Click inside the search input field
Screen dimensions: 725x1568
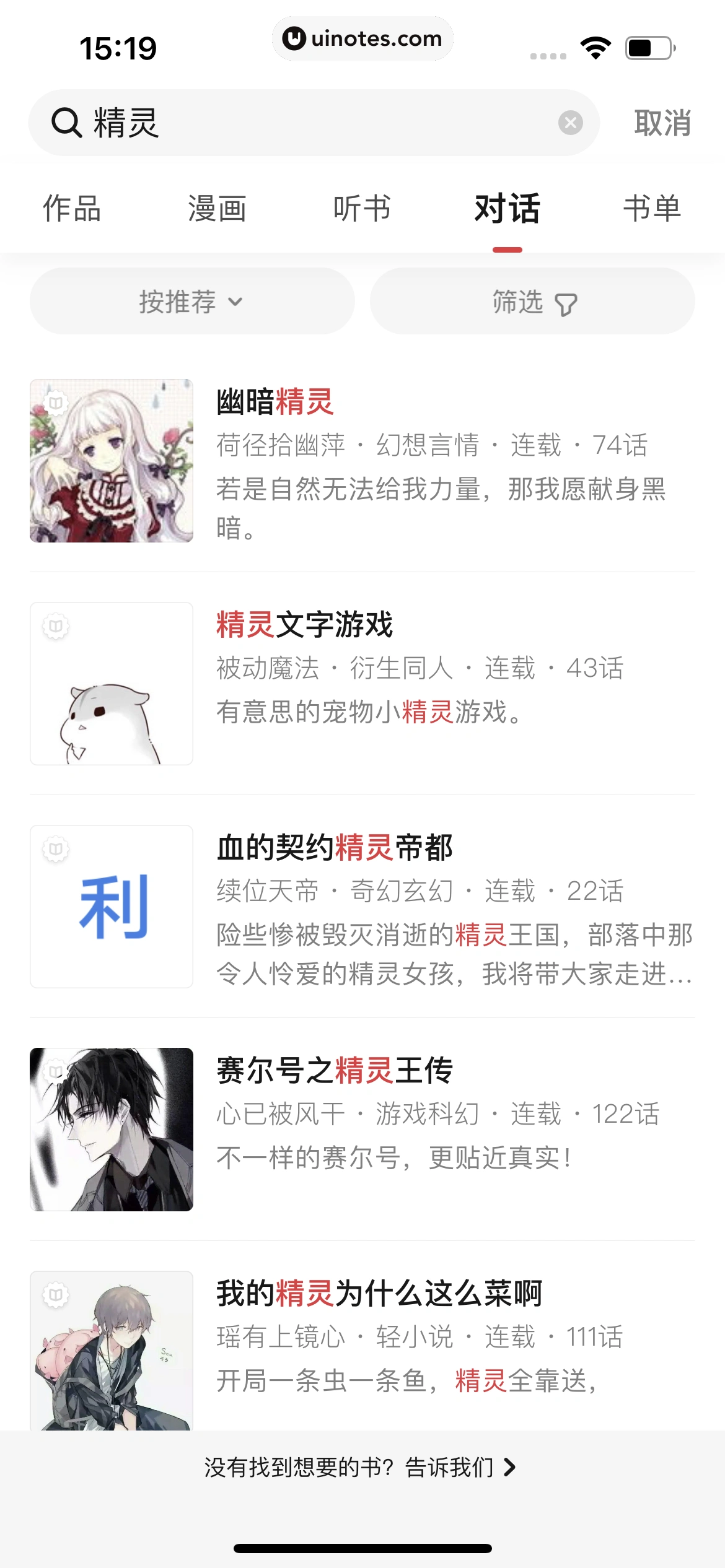(279, 121)
